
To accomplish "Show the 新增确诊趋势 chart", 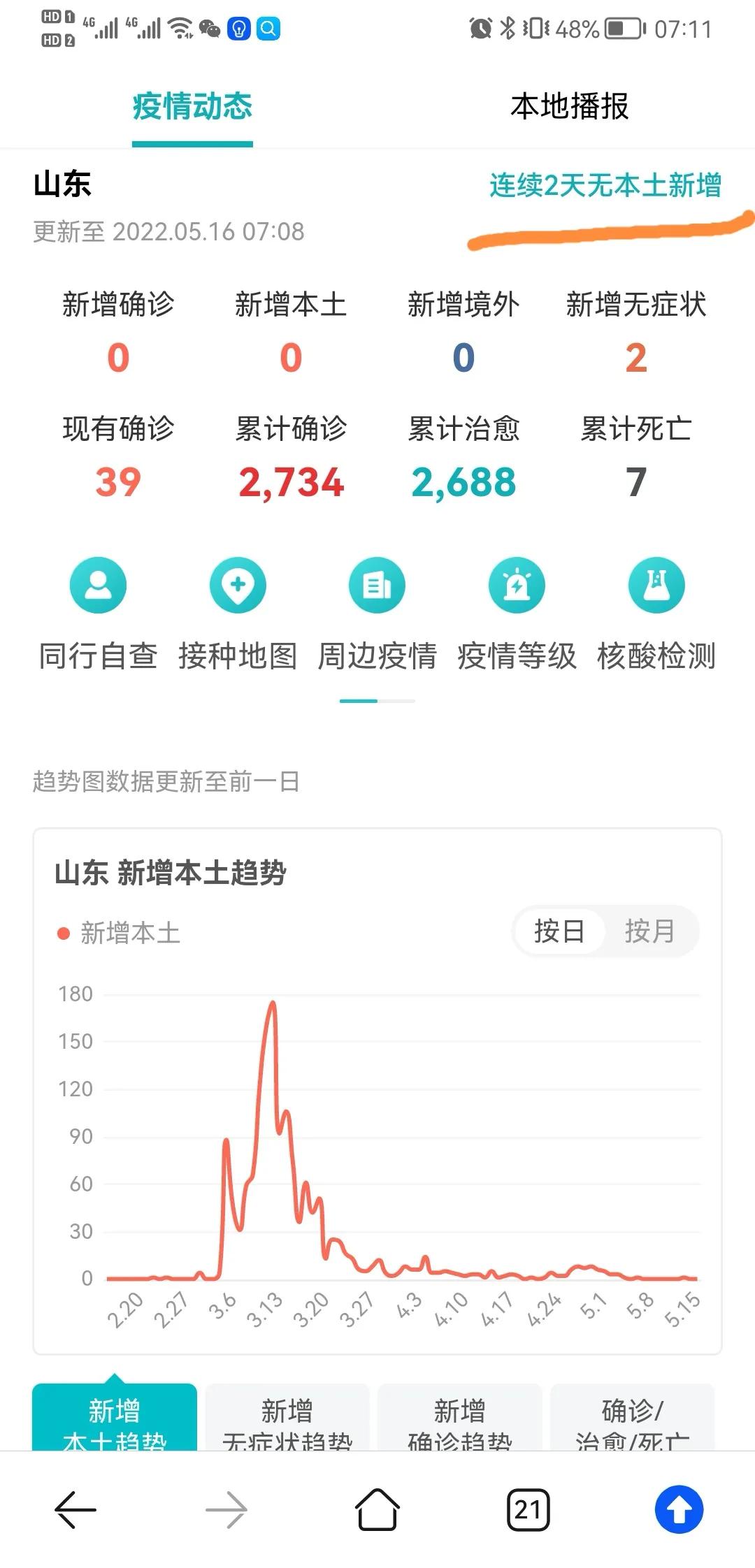I will 460,1417.
